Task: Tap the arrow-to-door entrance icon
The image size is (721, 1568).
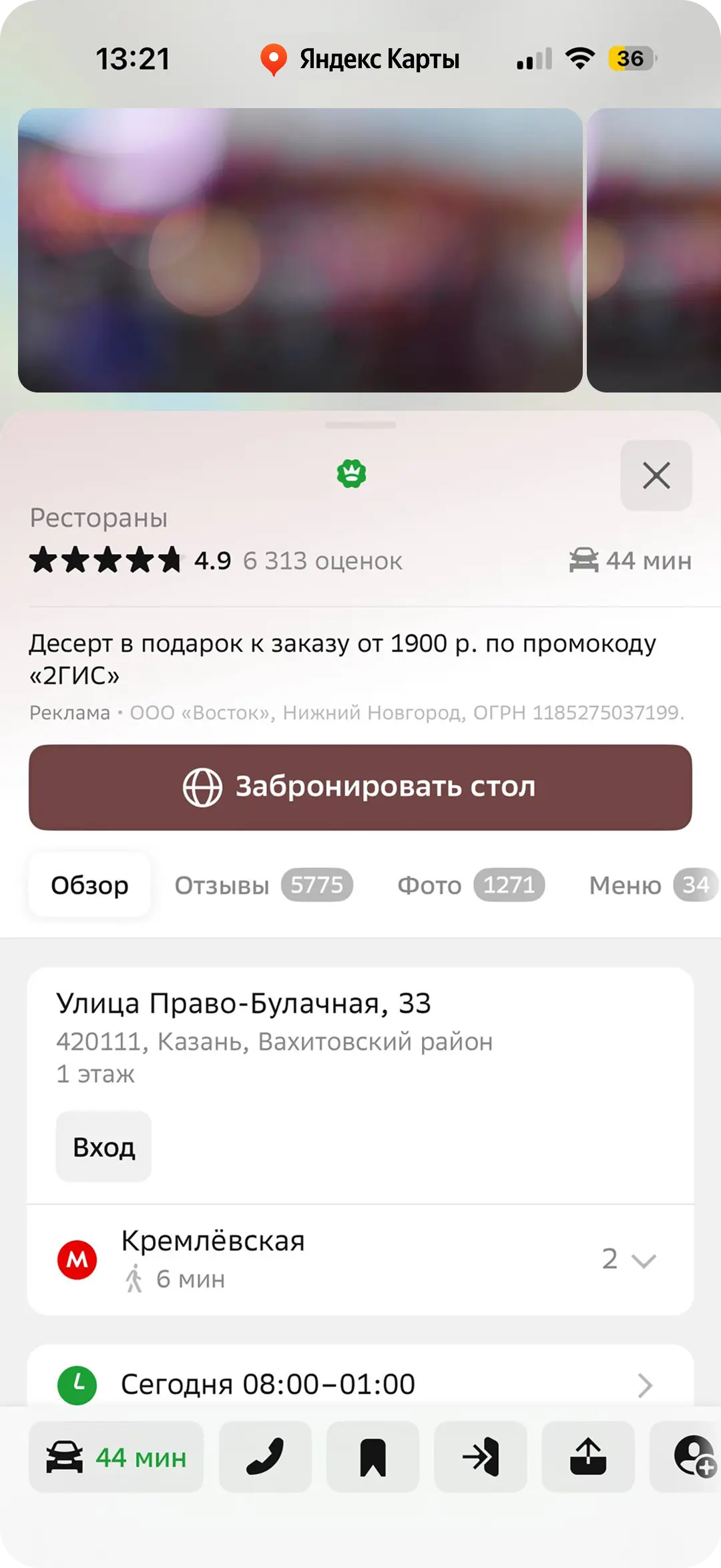Action: coord(481,1457)
